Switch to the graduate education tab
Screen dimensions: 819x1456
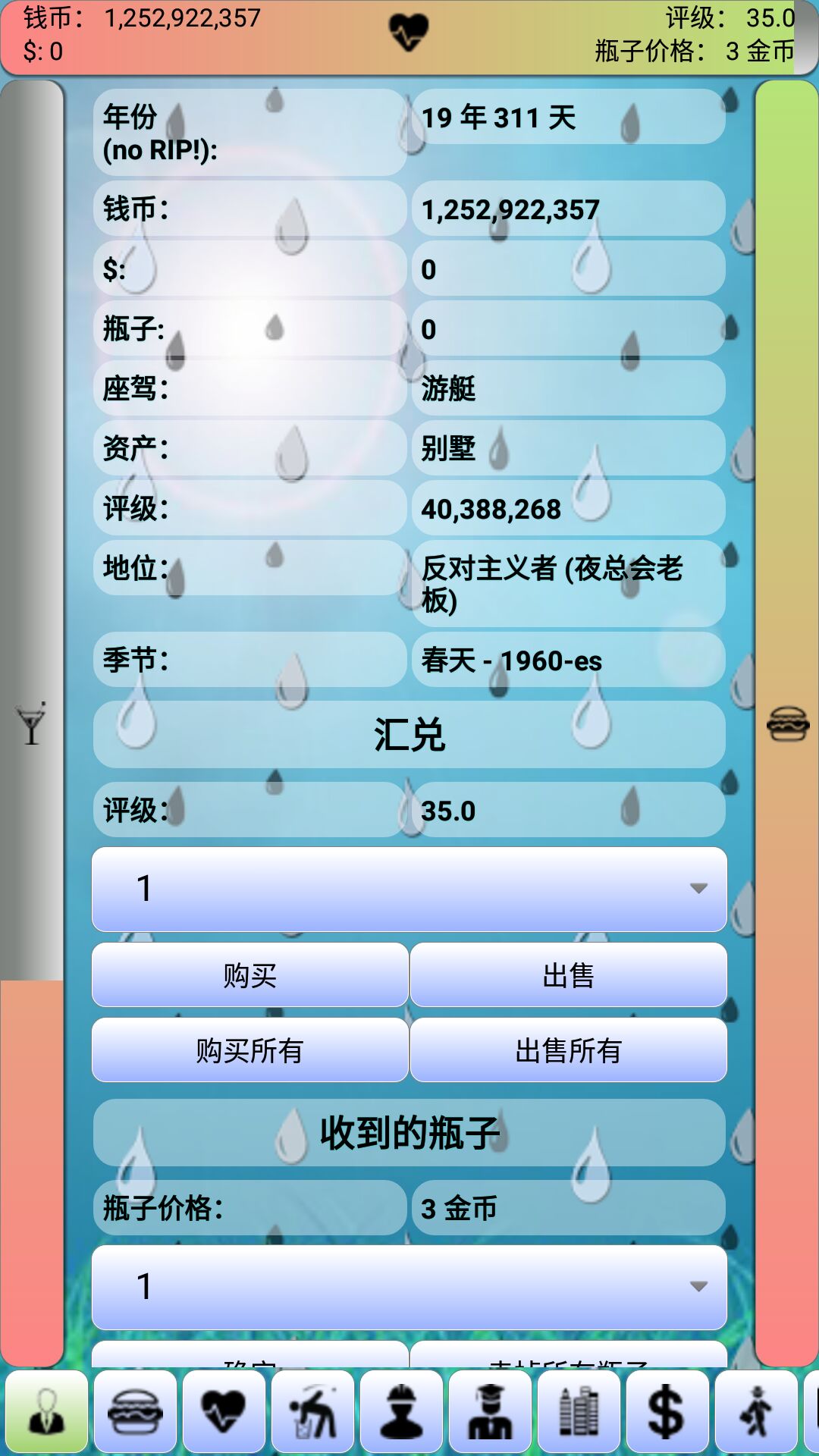[490, 1411]
